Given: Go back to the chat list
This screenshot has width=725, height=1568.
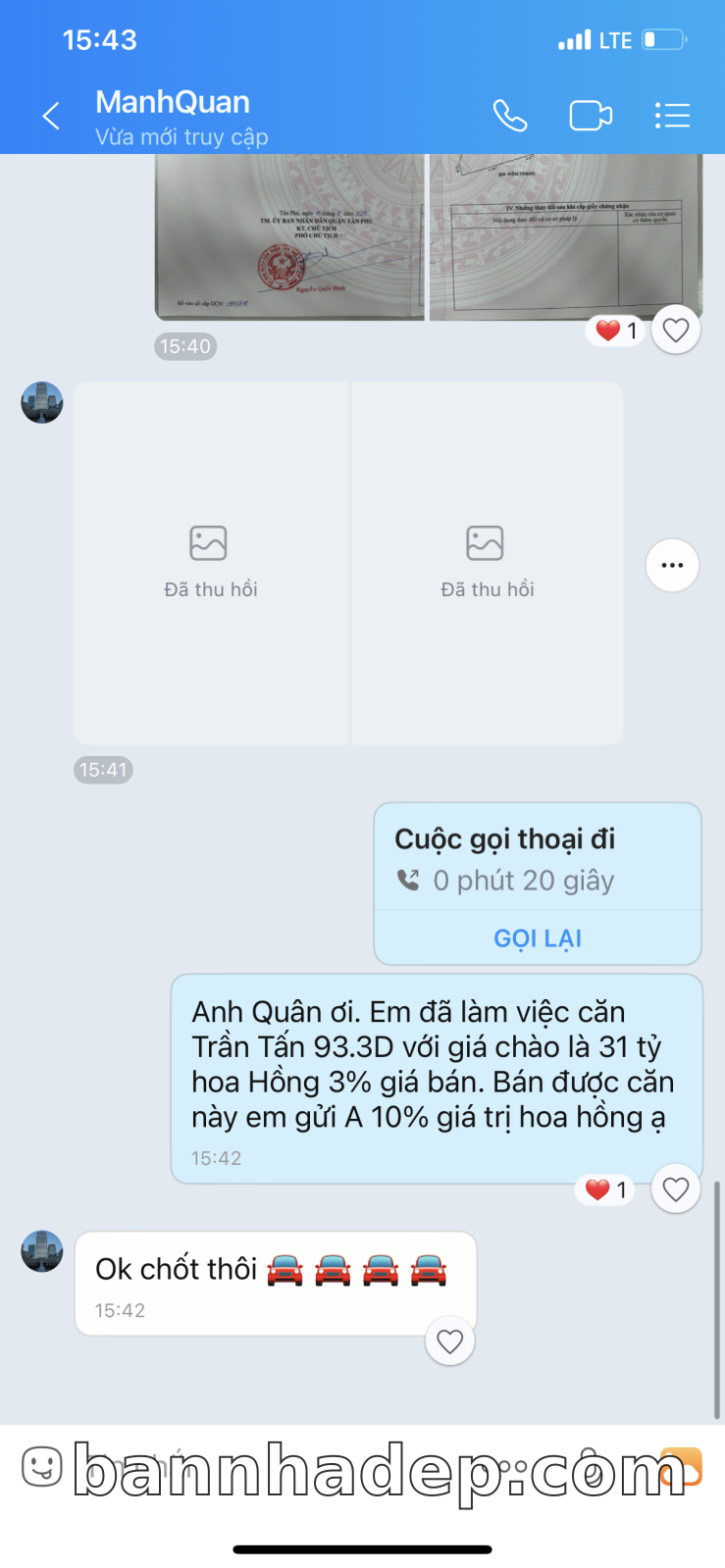Looking at the screenshot, I should tap(51, 117).
